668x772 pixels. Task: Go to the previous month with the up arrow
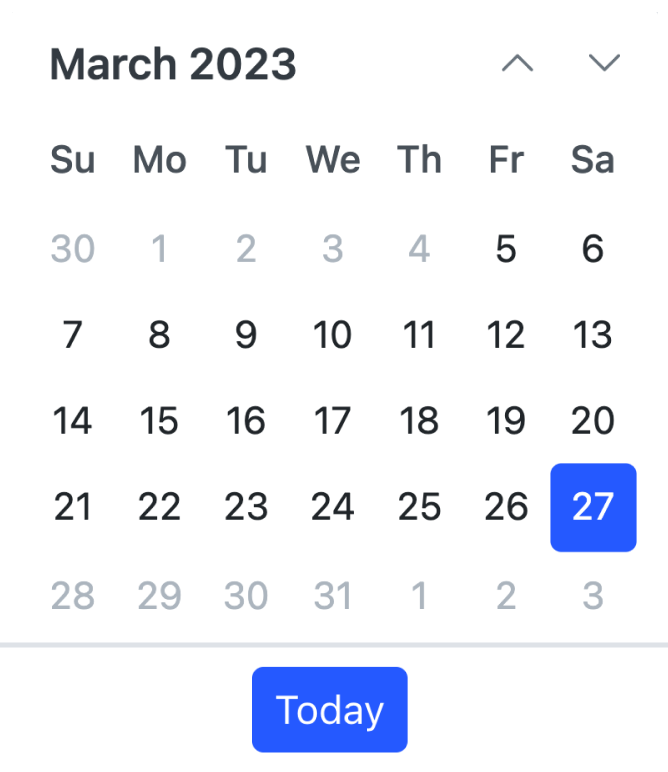click(x=517, y=64)
